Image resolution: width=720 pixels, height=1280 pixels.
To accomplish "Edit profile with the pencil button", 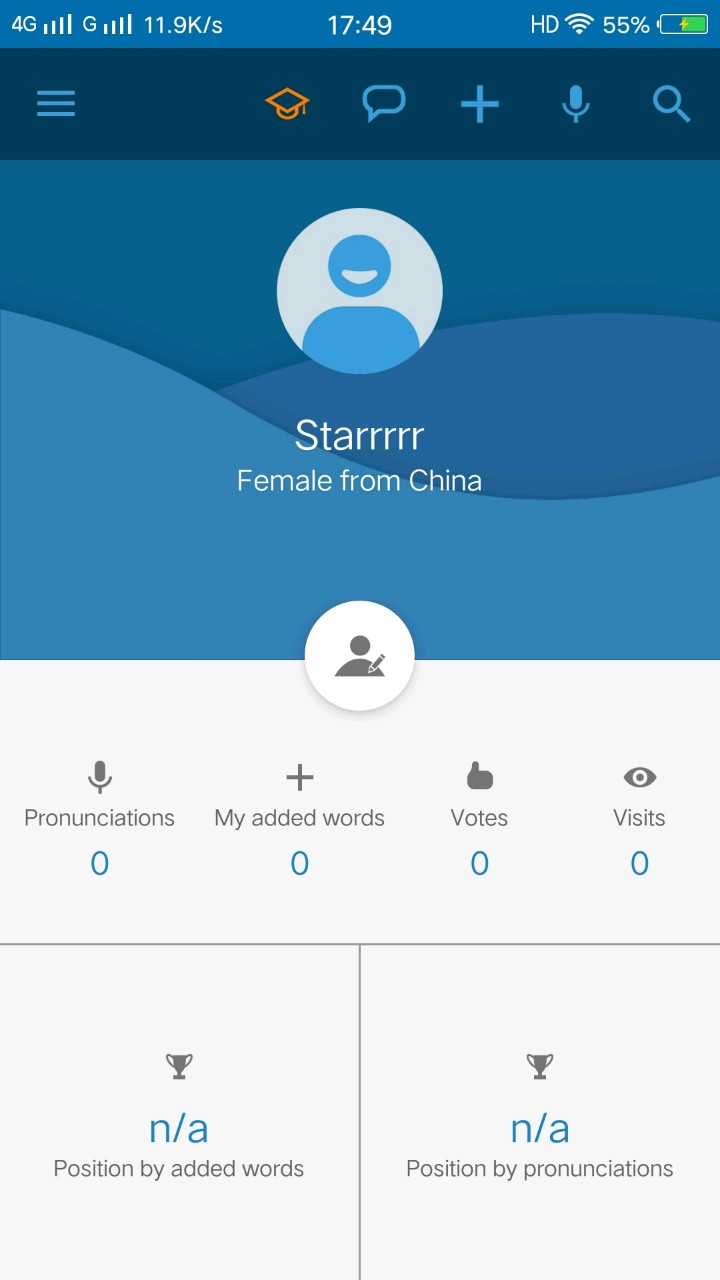I will pyautogui.click(x=360, y=656).
